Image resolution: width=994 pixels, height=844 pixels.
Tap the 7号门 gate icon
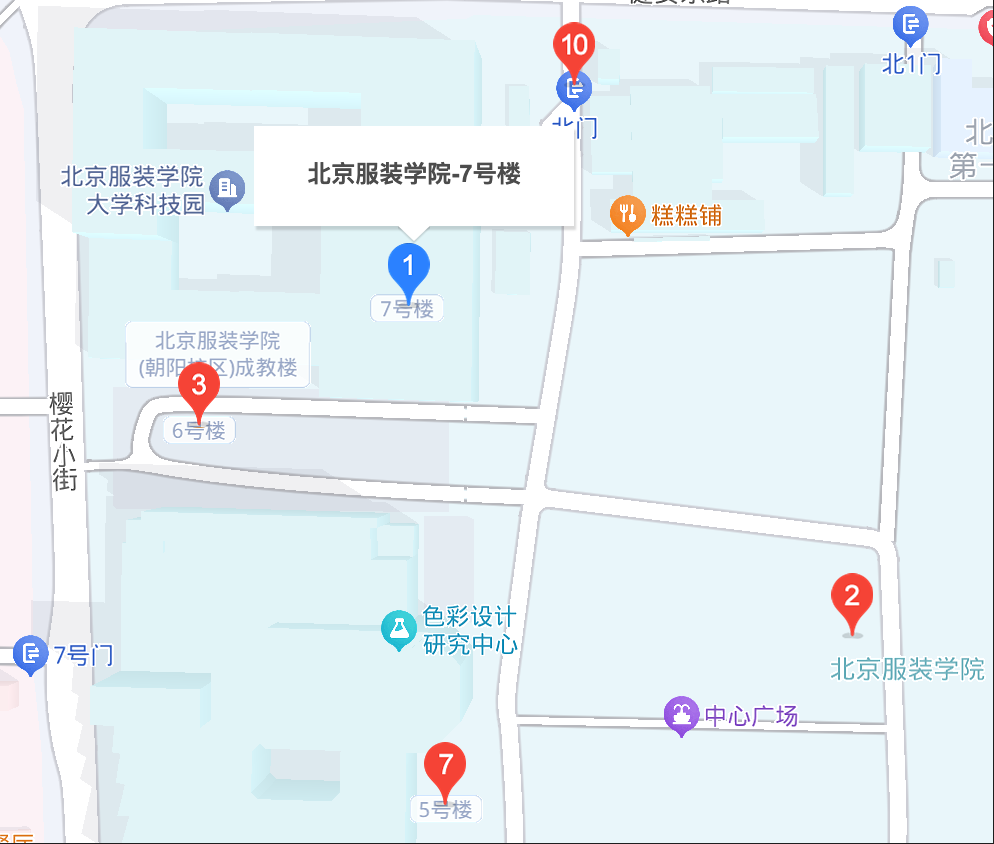point(31,655)
